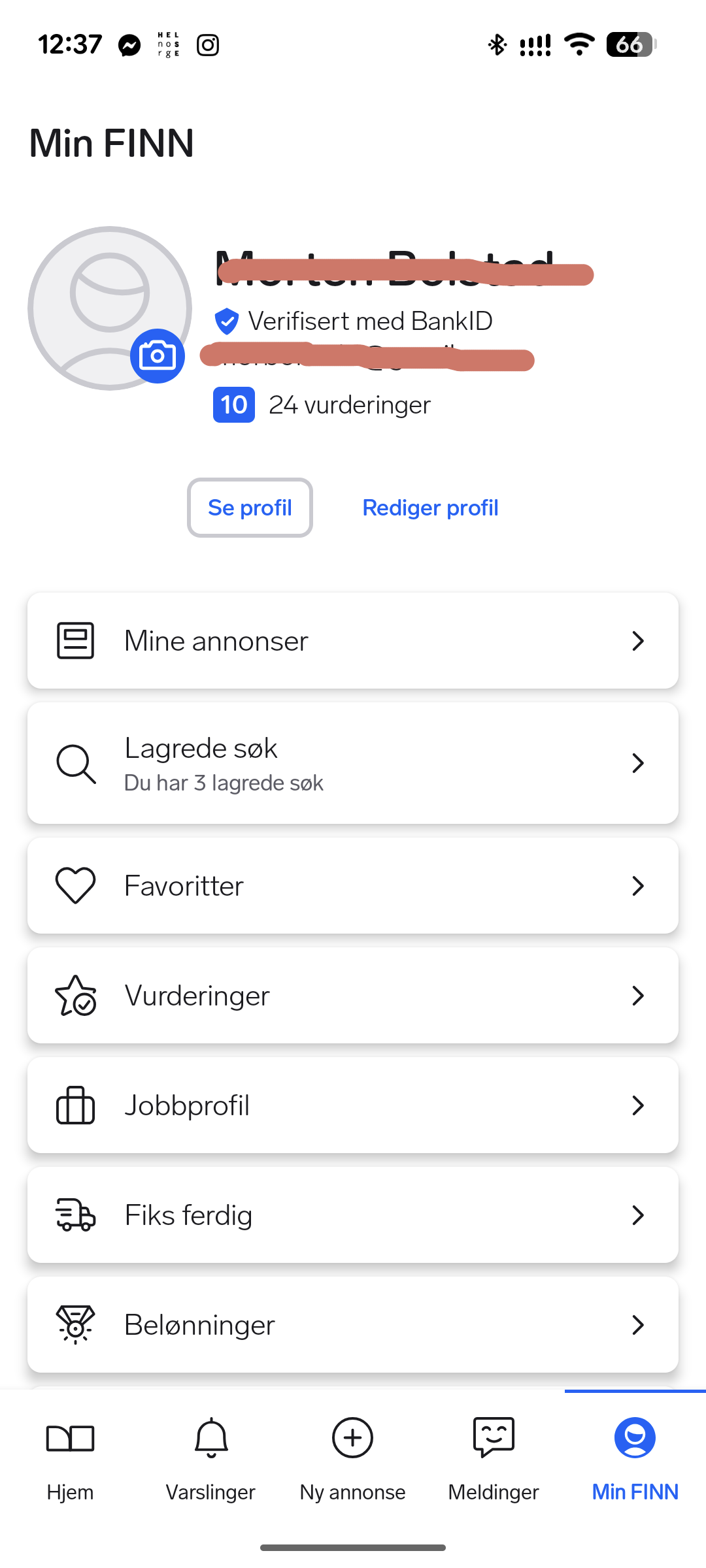This screenshot has height=1568, width=706.
Task: Tap the camera icon on the profile picture
Action: tap(157, 356)
